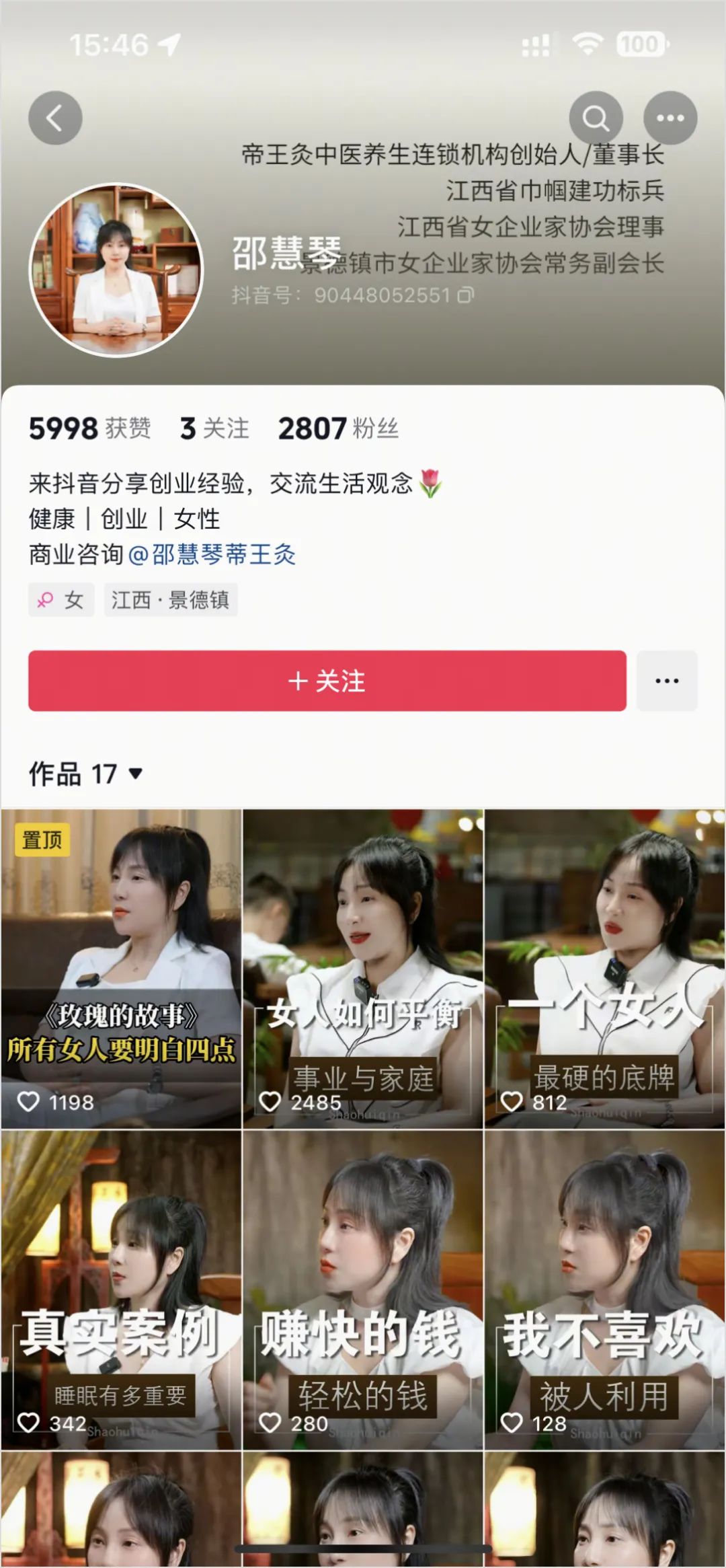Open video 一个女人最硬的底牌

[x=604, y=969]
